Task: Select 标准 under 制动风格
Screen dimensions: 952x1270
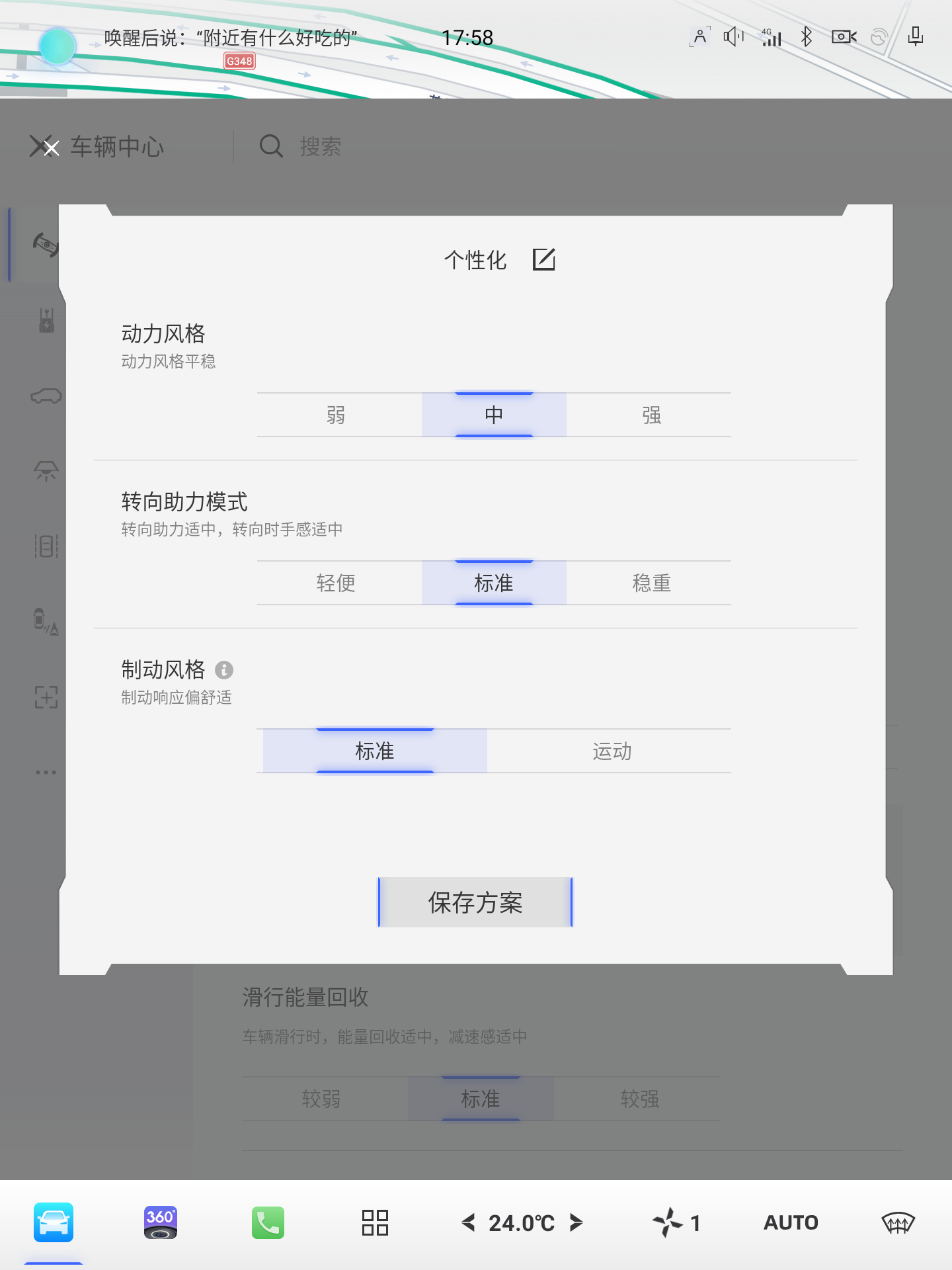Action: click(x=375, y=751)
